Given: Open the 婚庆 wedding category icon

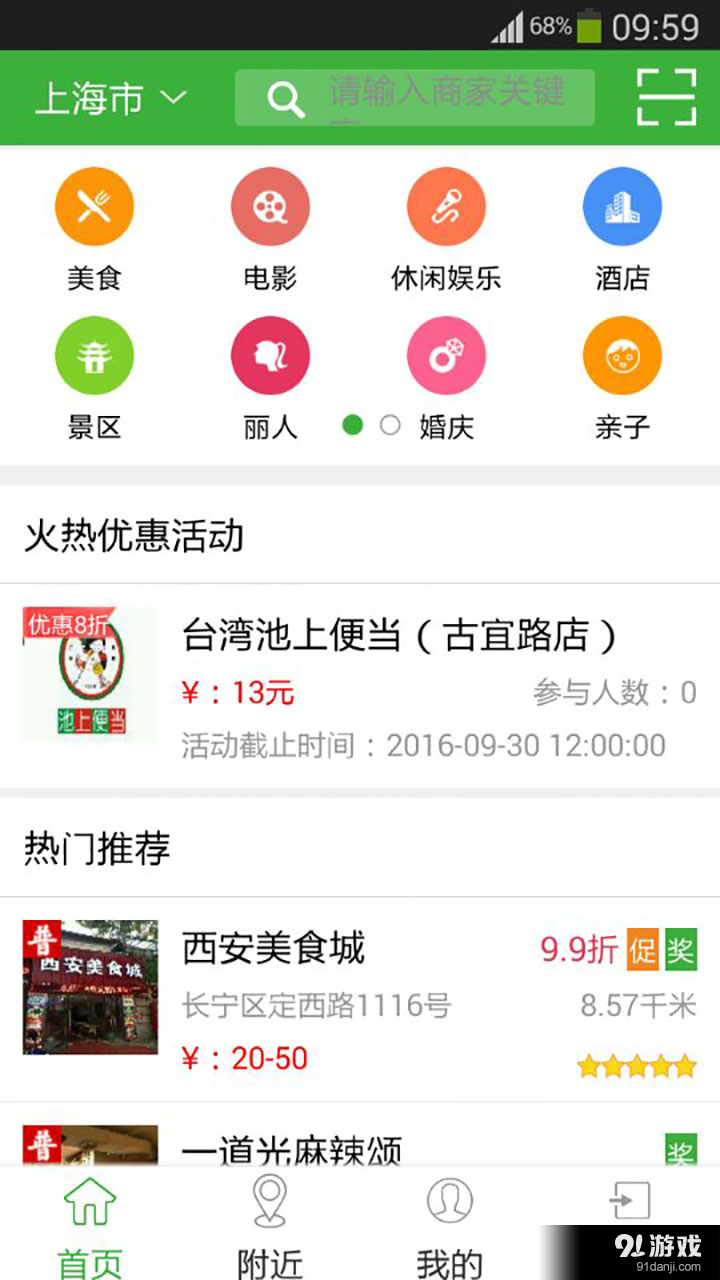Looking at the screenshot, I should click(x=446, y=356).
